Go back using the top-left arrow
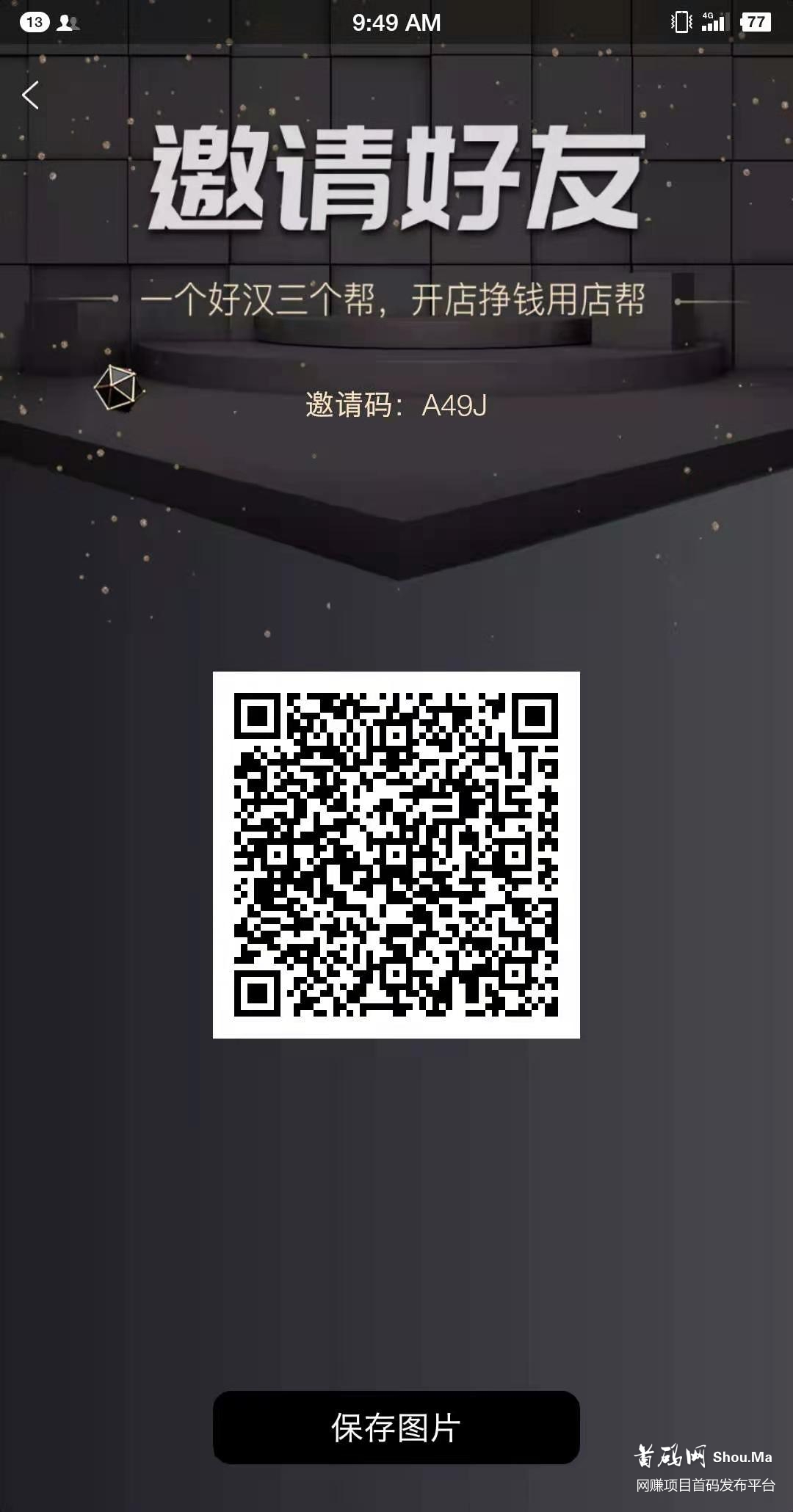This screenshot has height=1512, width=793. tap(31, 95)
